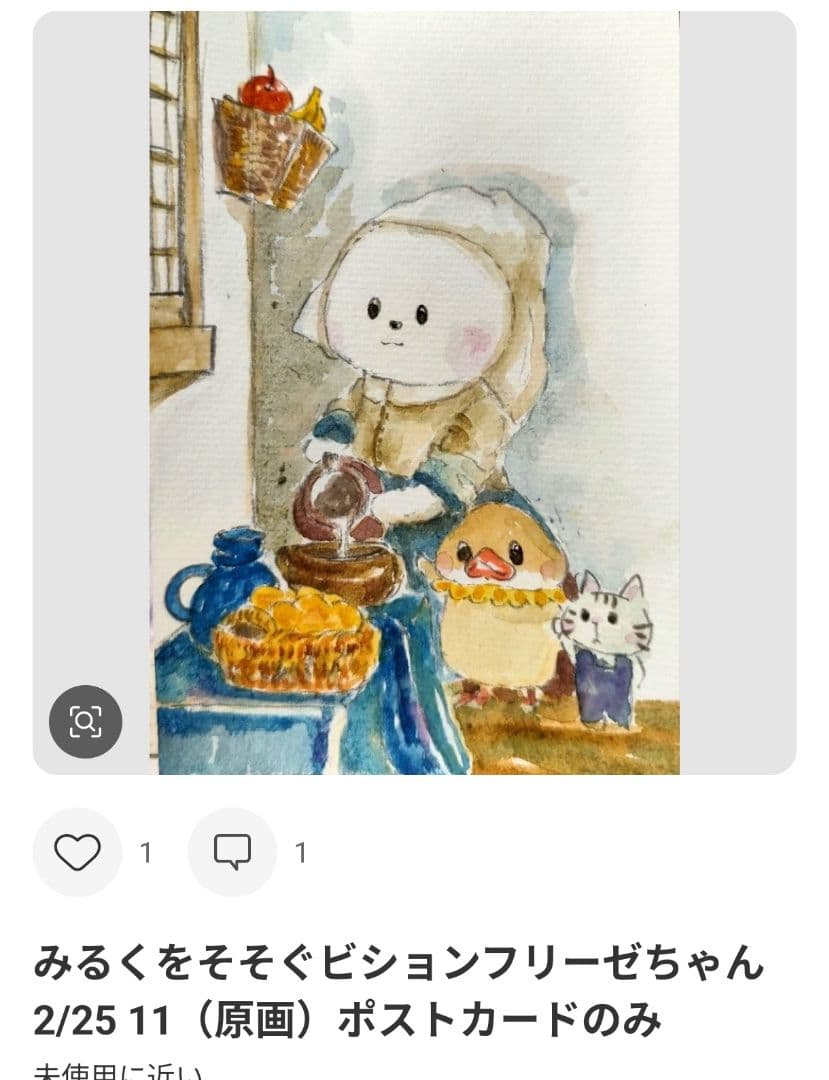Click the comment balloon icon below the image
The image size is (829, 1080).
[x=232, y=851]
